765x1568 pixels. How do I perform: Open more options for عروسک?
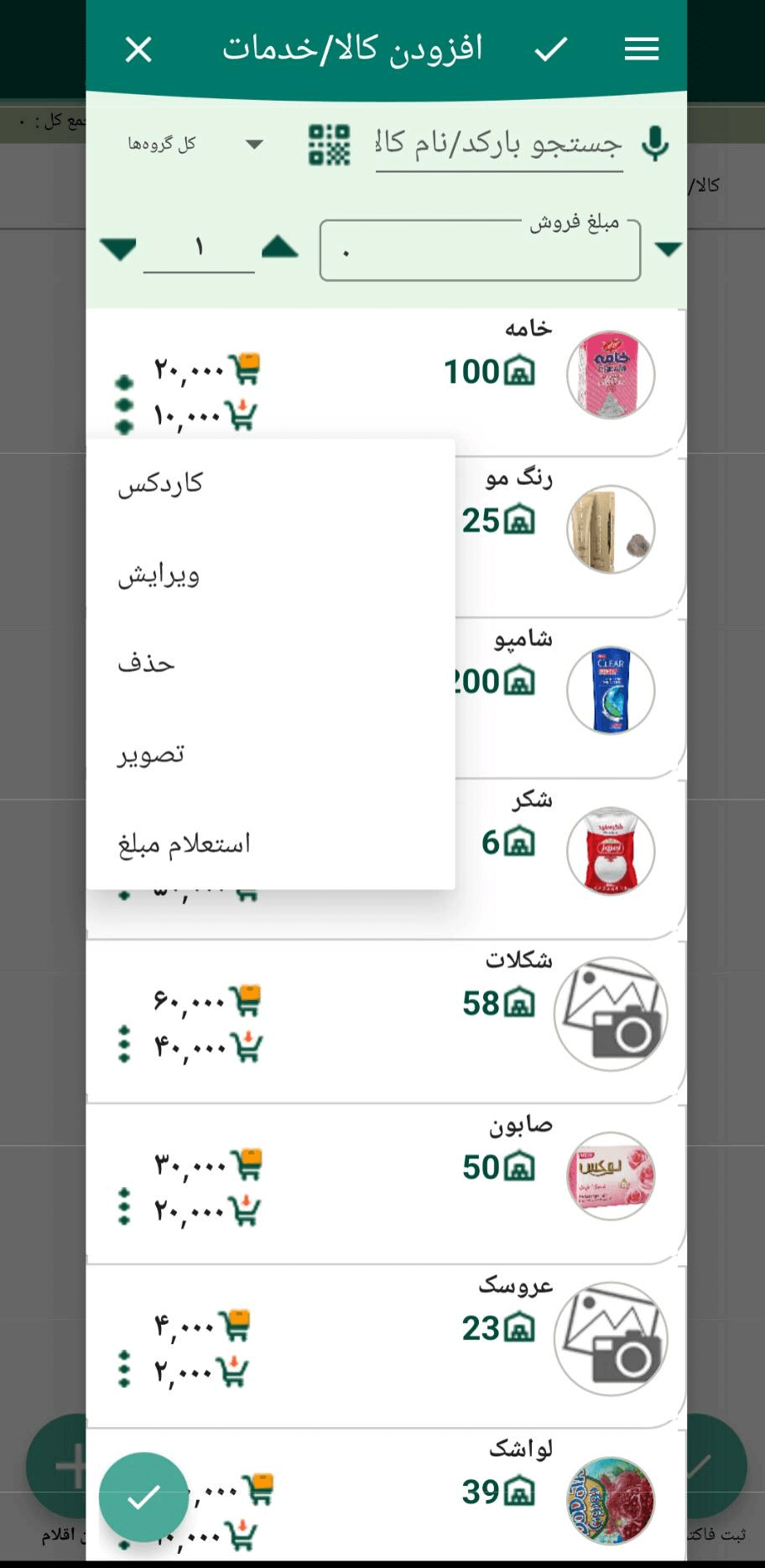(x=124, y=1368)
